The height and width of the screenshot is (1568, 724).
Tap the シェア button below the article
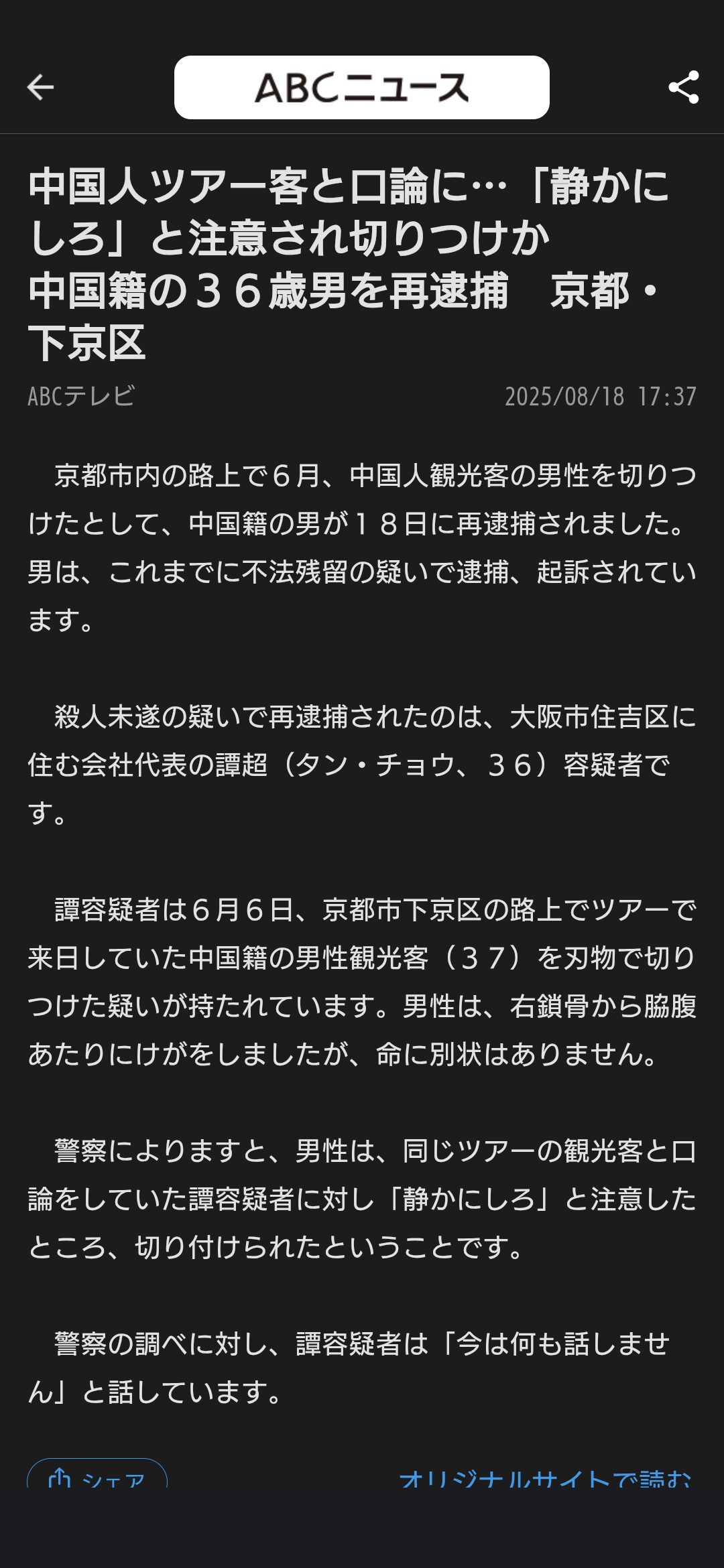coord(97,1473)
